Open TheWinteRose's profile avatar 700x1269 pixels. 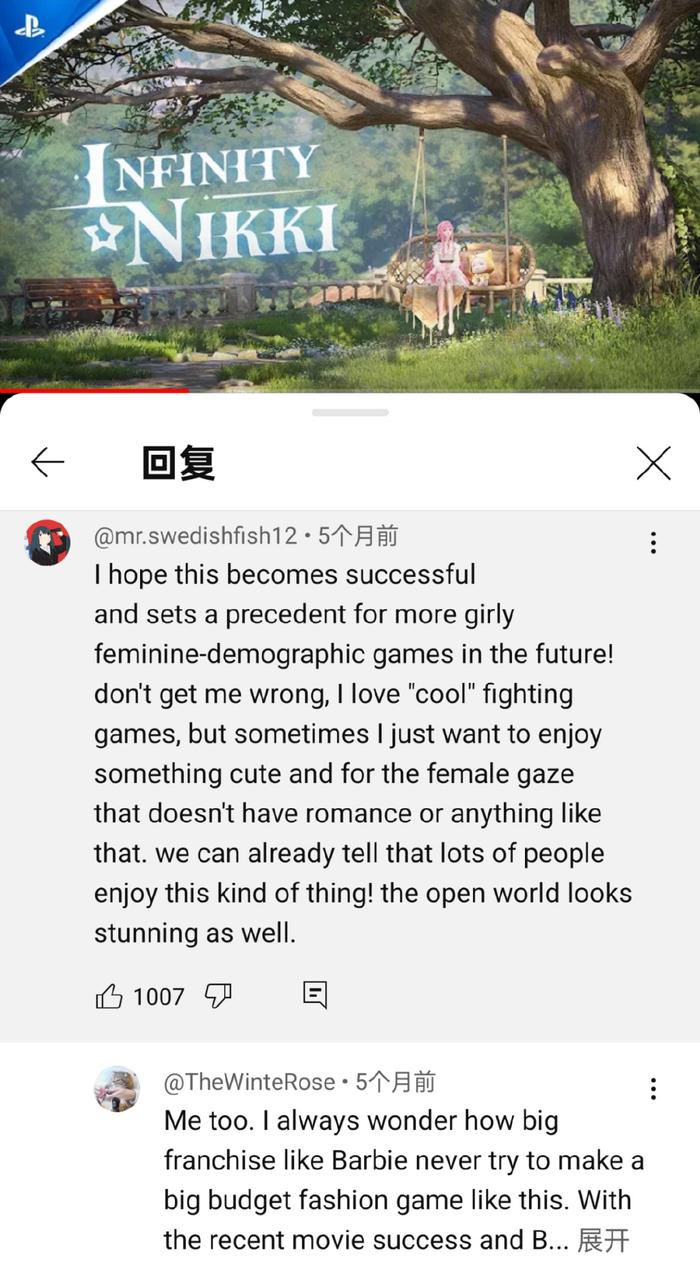point(117,1089)
